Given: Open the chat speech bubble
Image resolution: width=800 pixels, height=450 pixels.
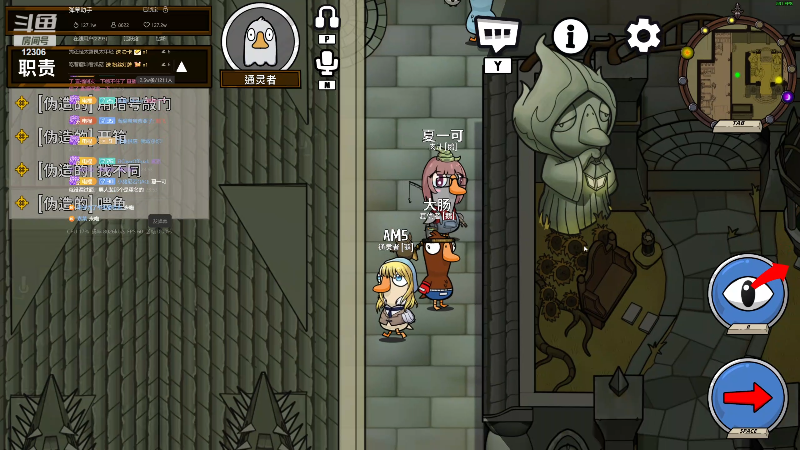Looking at the screenshot, I should [497, 35].
